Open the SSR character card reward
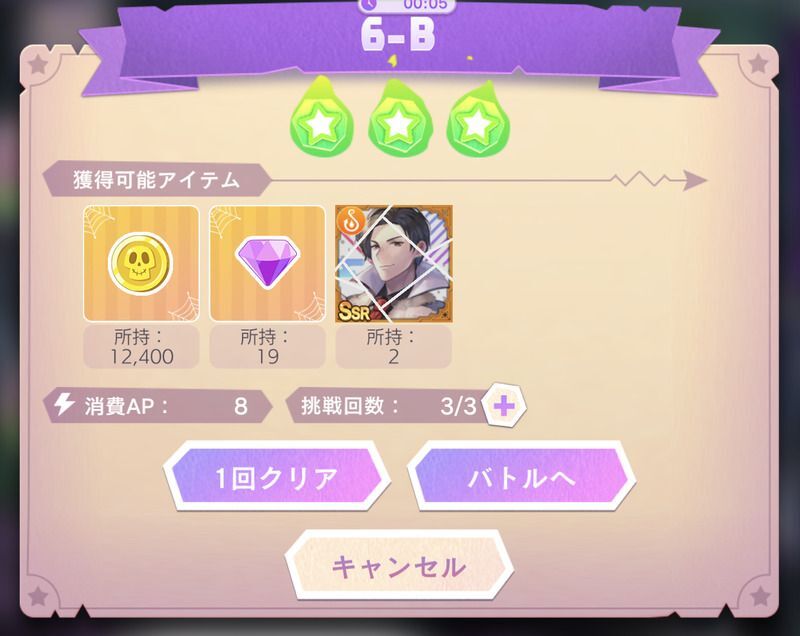Screen dimensions: 800x636 click(x=393, y=264)
